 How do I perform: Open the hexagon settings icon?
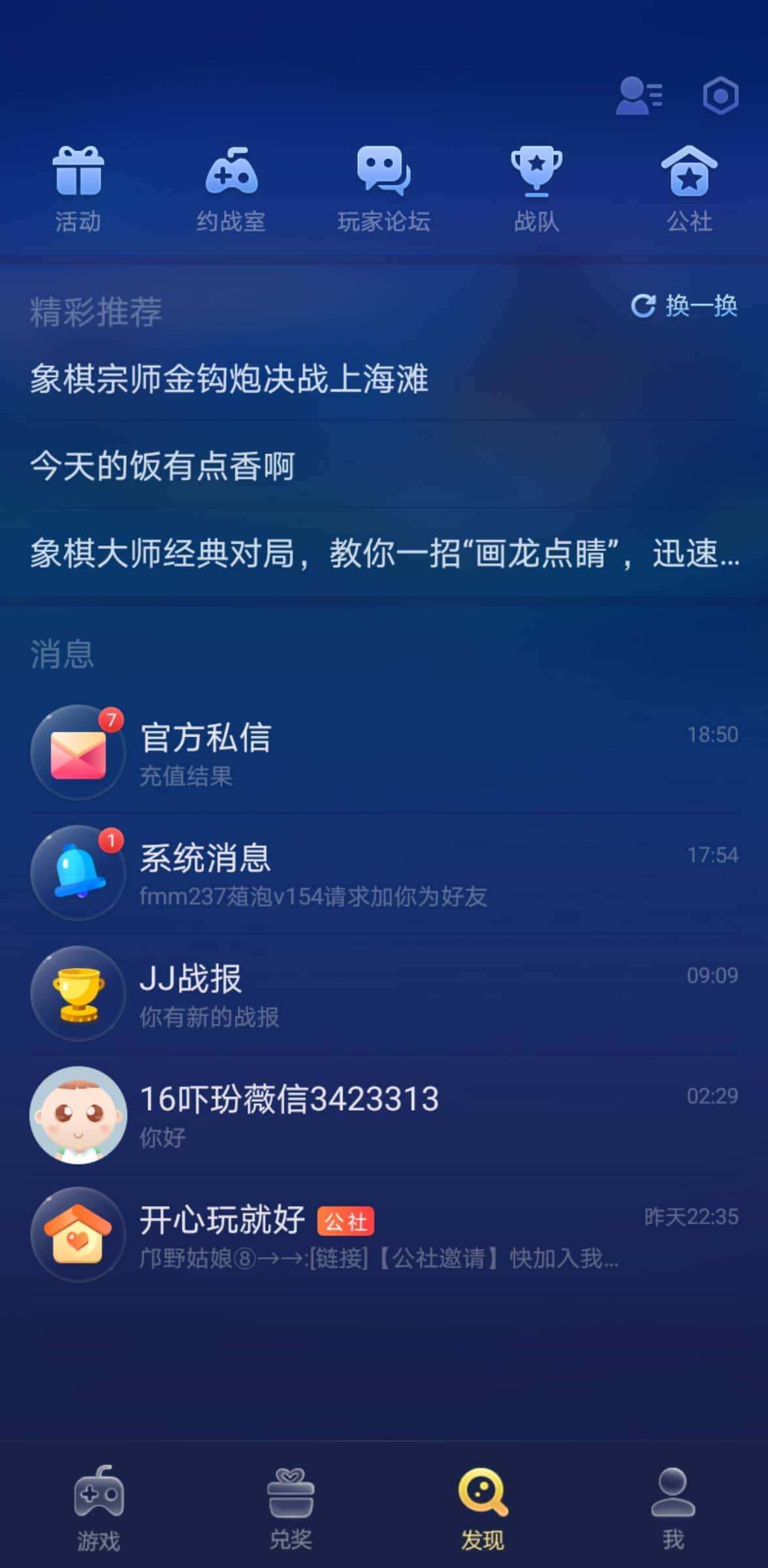[720, 96]
